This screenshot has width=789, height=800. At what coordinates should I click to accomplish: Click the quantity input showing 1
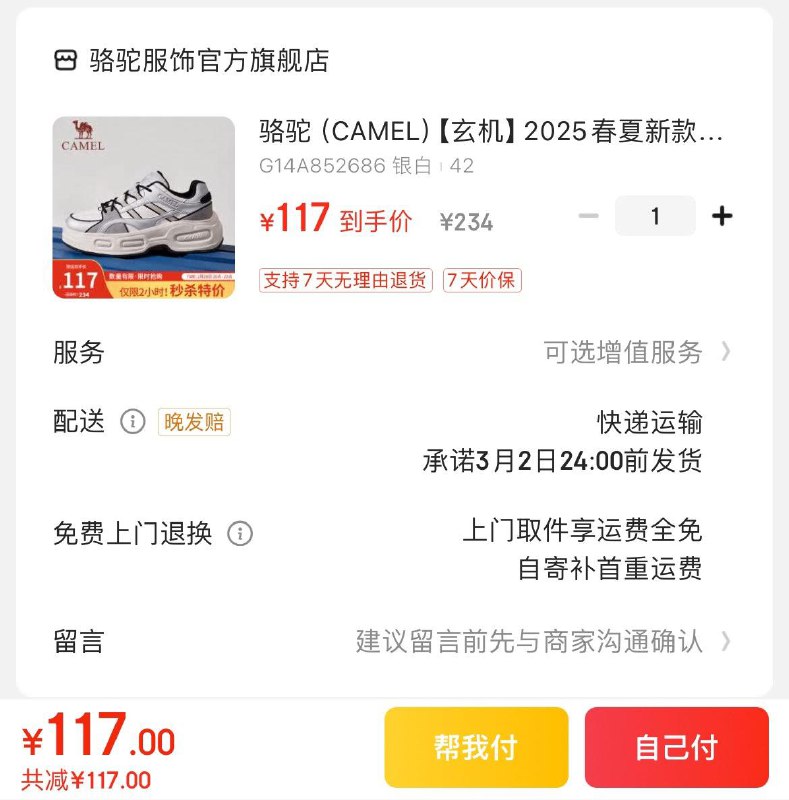click(655, 215)
